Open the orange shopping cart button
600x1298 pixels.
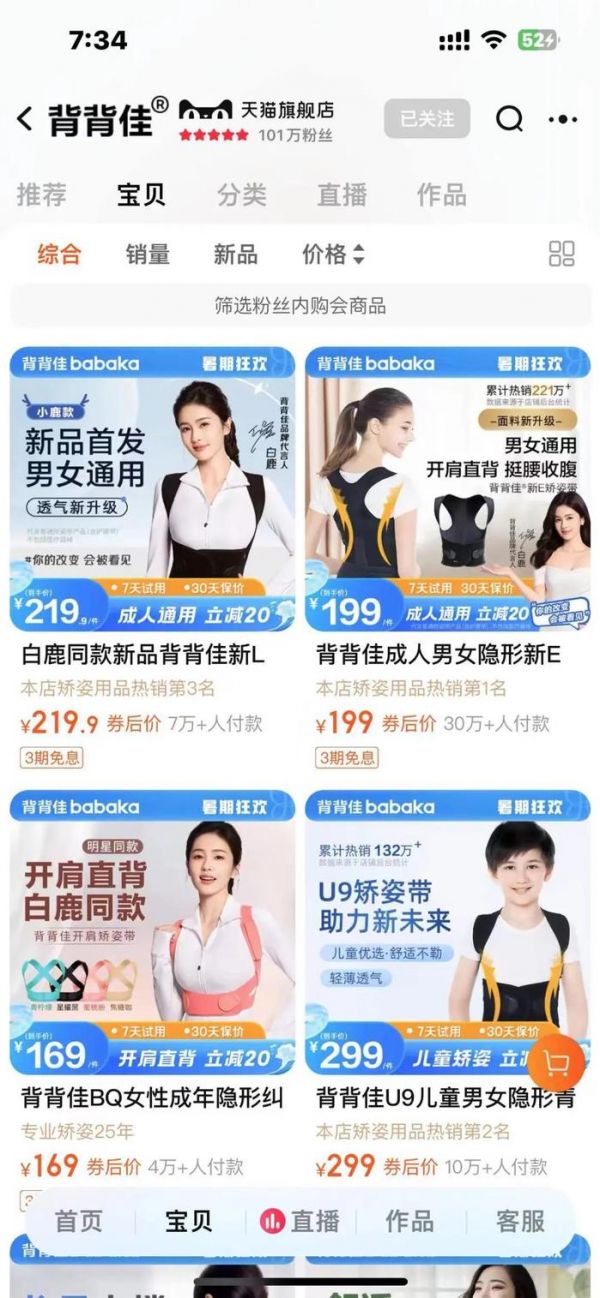coord(555,1064)
